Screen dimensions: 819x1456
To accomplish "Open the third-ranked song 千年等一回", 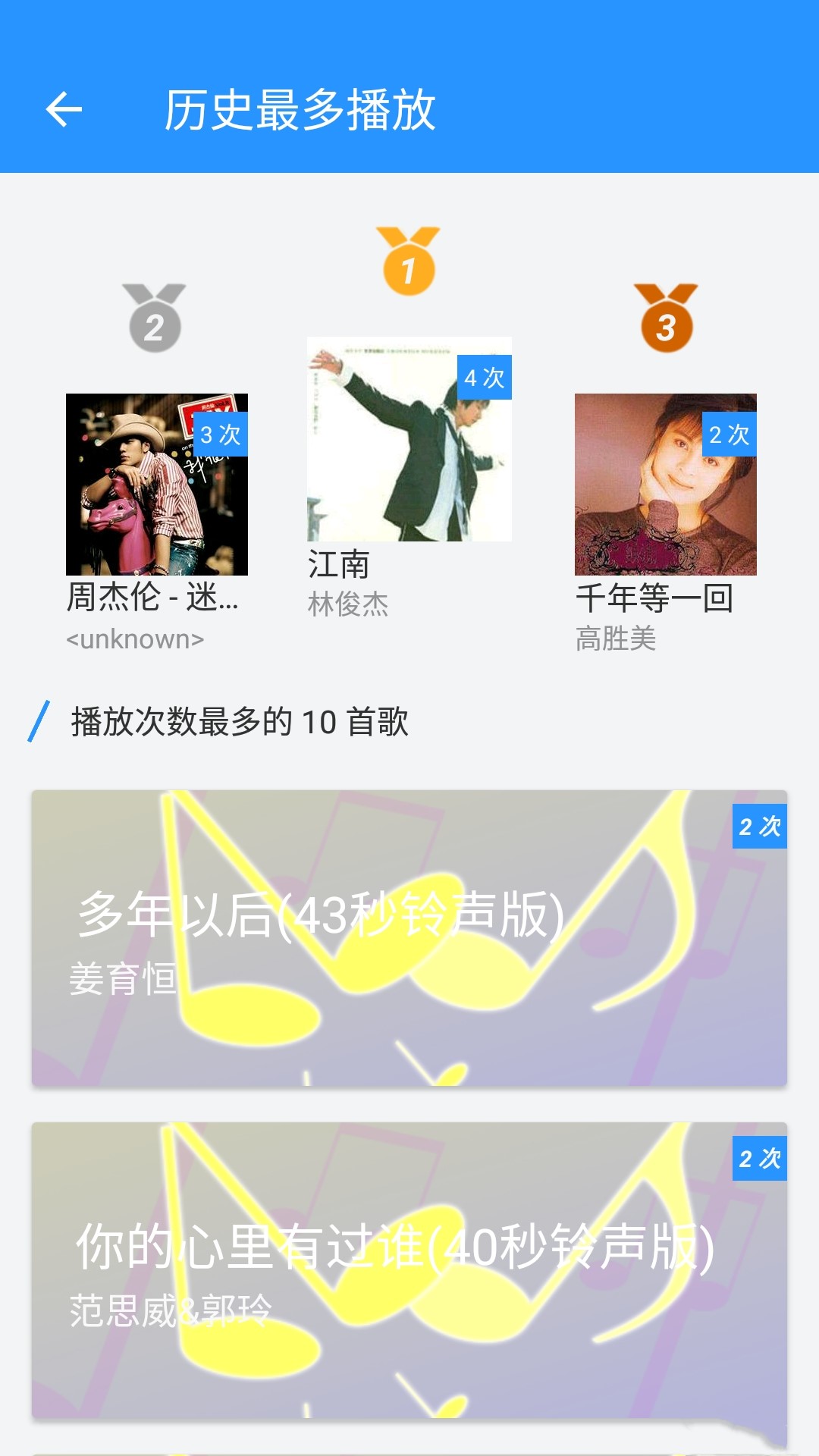I will [x=665, y=485].
